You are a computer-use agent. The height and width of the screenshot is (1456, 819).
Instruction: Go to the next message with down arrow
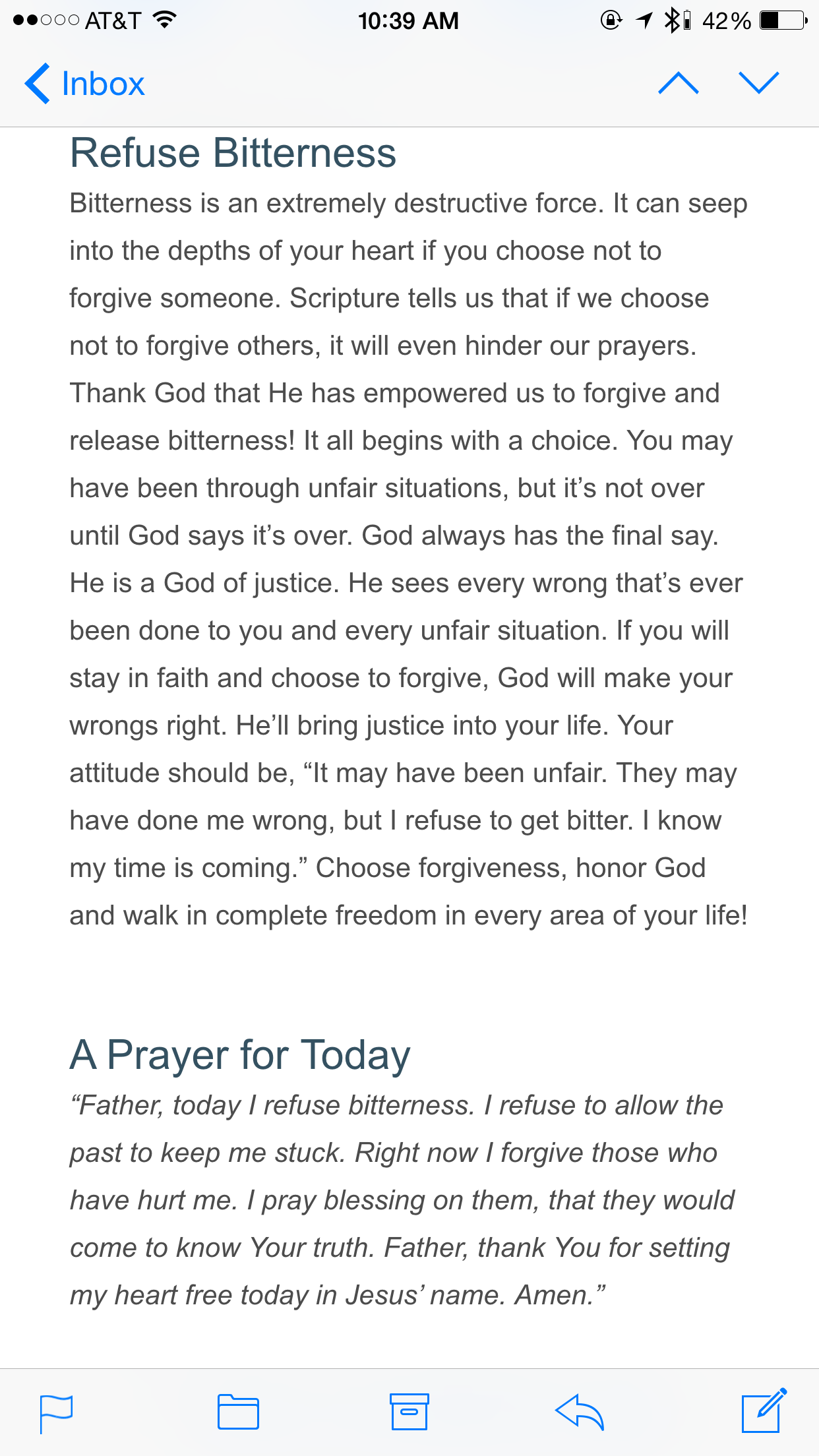759,83
